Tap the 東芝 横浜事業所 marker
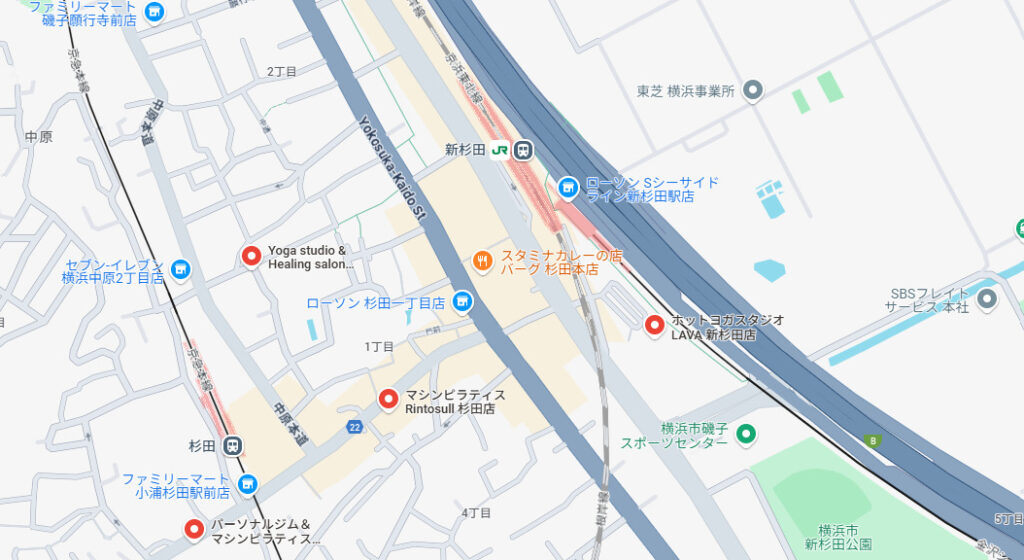The height and width of the screenshot is (560, 1024). coord(753,91)
